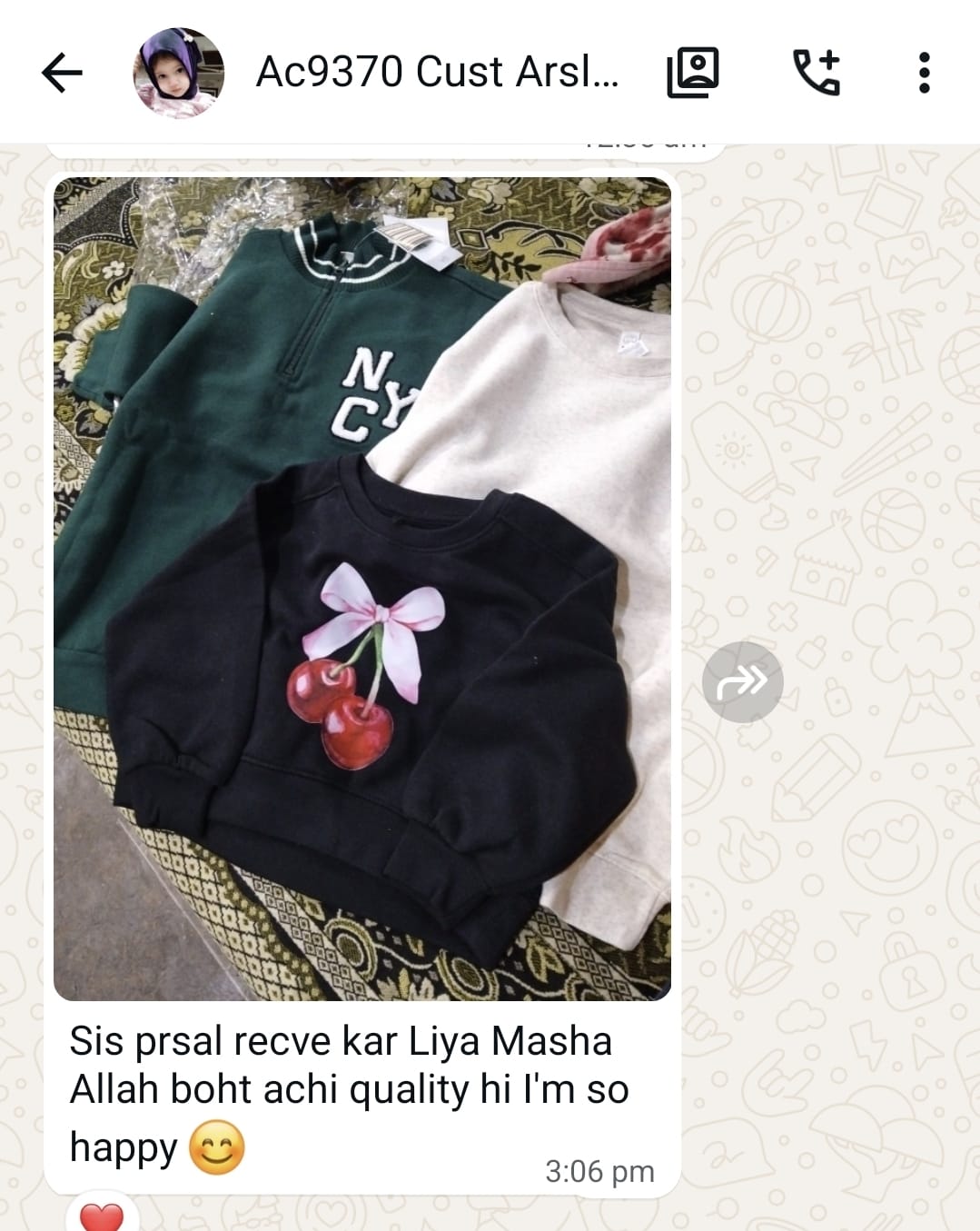This screenshot has height=1231, width=980.
Task: Go back to the chat list
Action: click(62, 73)
